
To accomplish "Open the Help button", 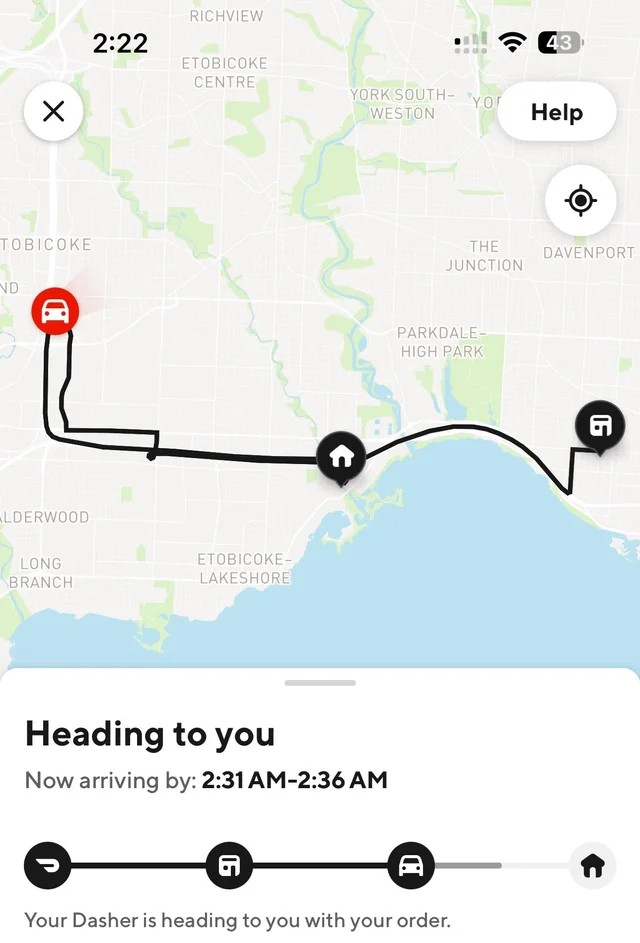I will click(x=556, y=111).
